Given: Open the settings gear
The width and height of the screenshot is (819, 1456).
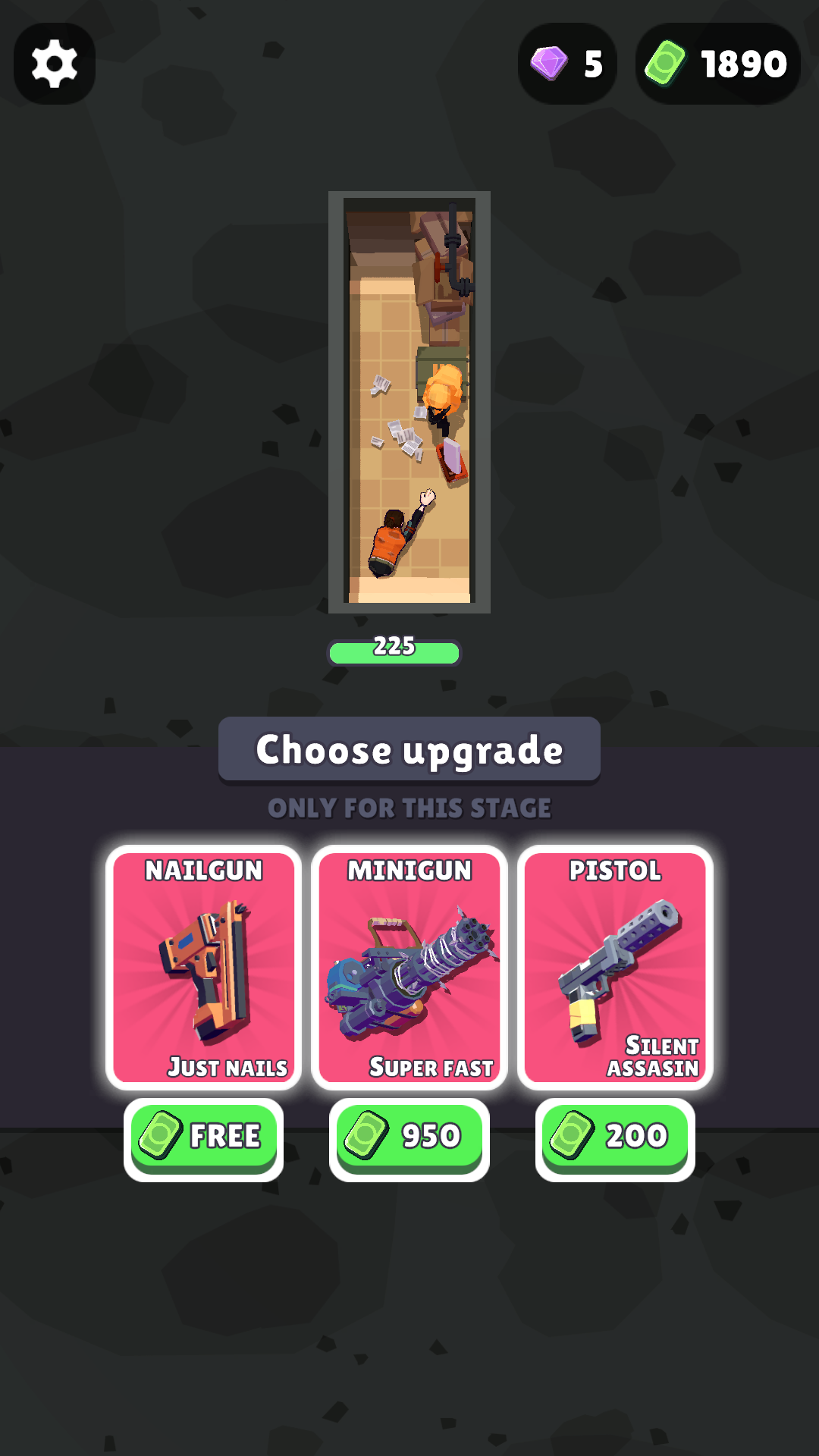Looking at the screenshot, I should point(55,64).
